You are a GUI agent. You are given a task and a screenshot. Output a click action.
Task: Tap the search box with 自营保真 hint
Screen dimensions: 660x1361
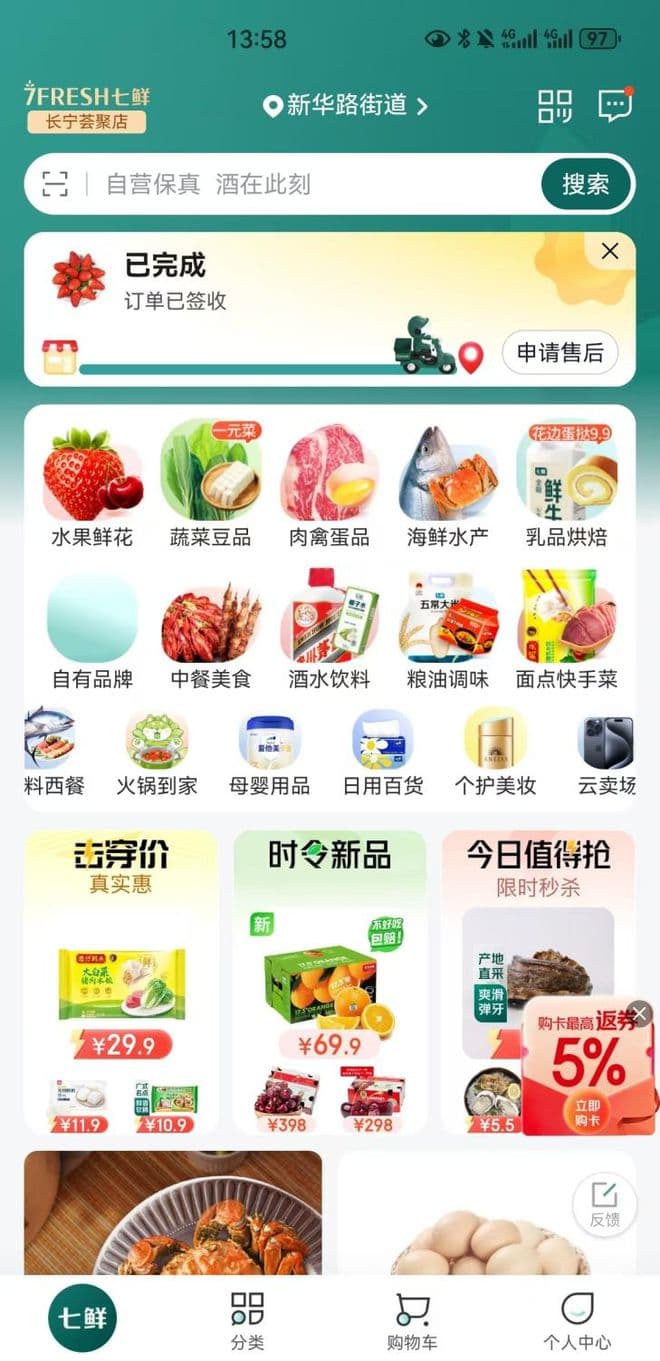[x=290, y=184]
